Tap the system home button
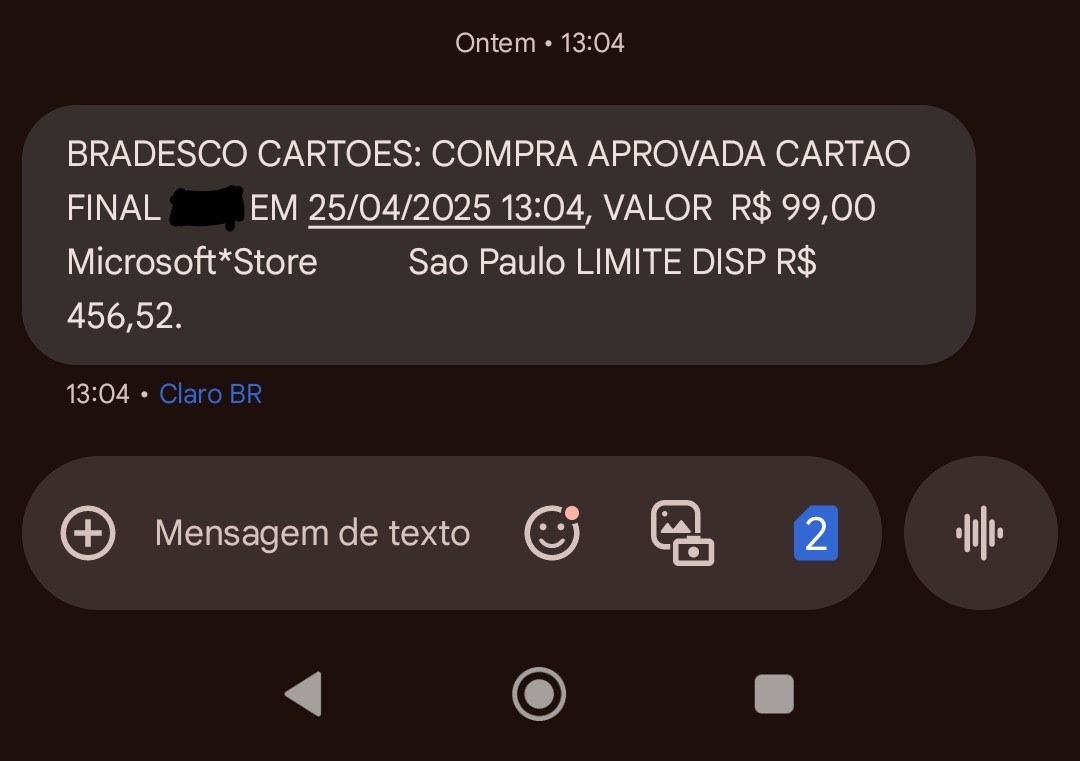 coord(539,694)
